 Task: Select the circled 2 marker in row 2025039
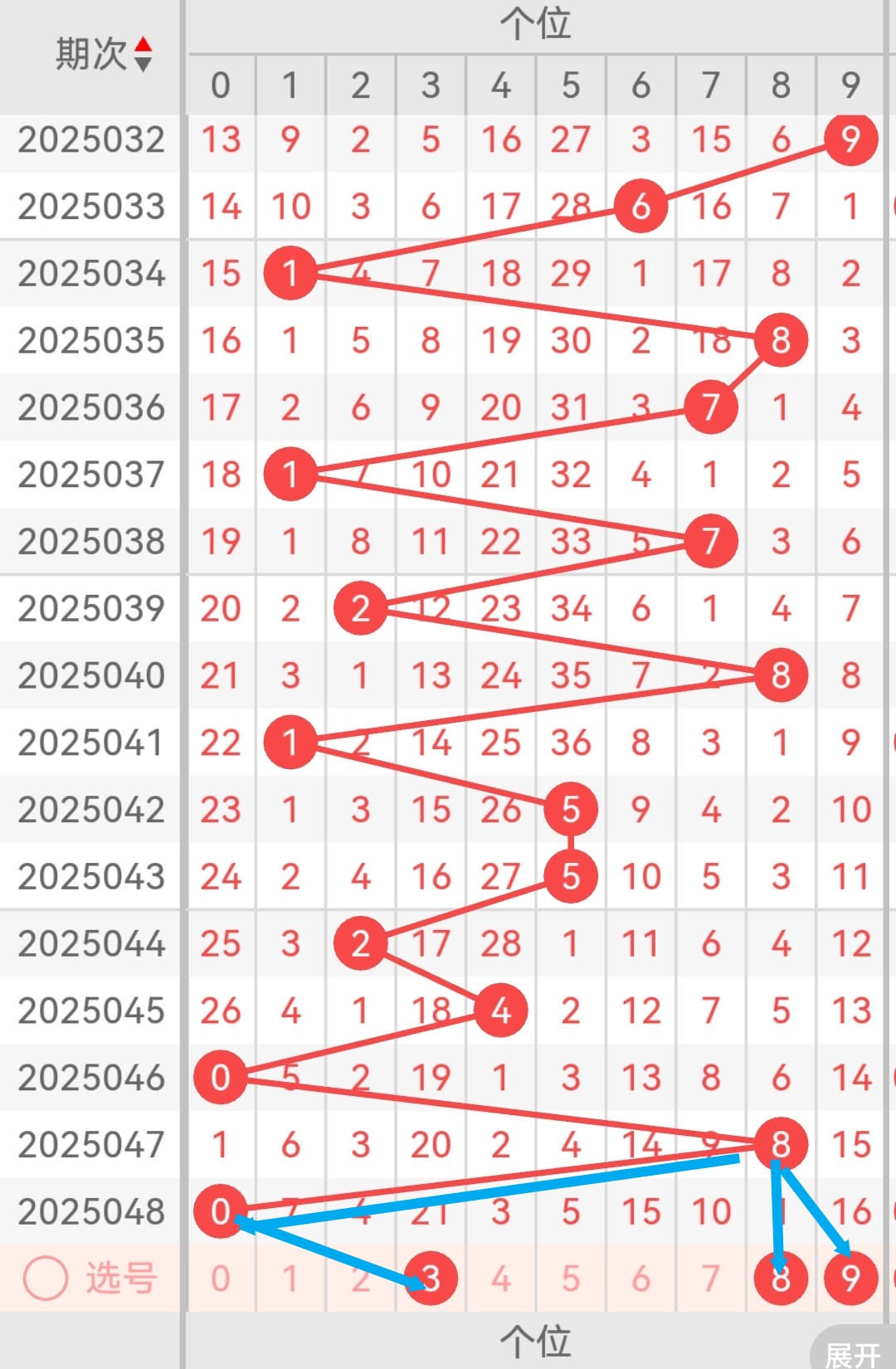360,608
